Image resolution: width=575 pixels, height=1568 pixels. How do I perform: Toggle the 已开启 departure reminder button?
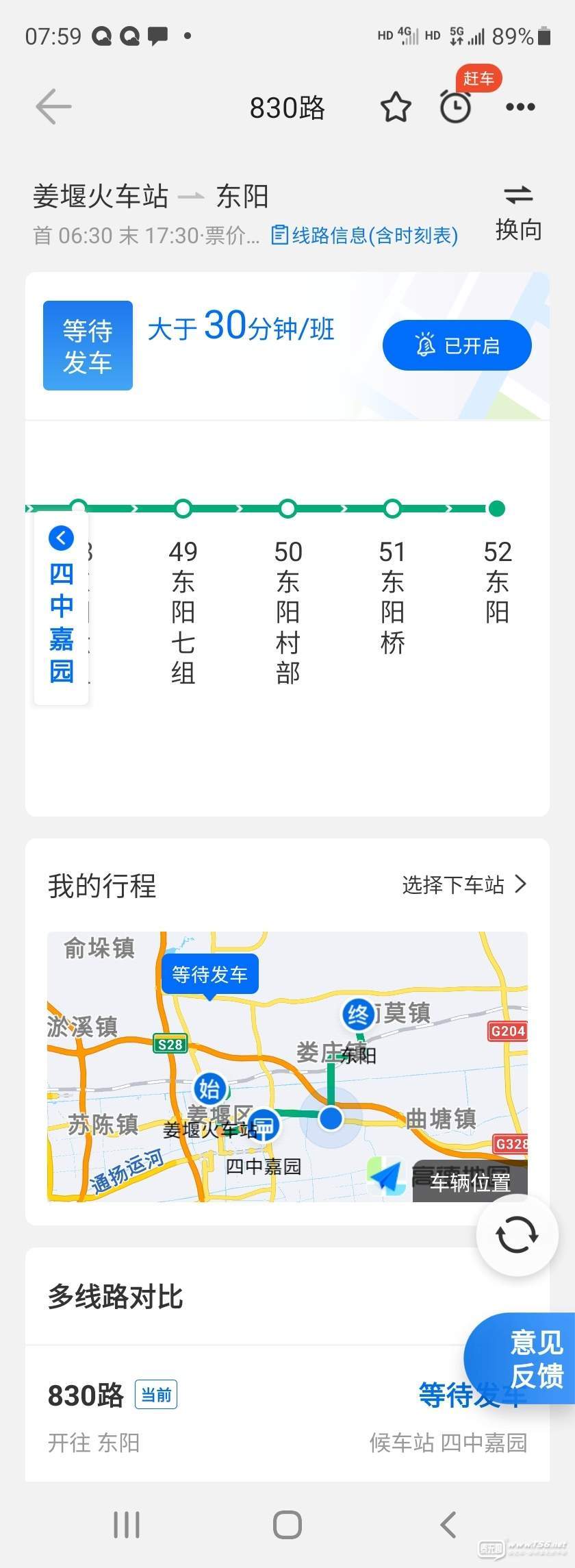pos(457,345)
